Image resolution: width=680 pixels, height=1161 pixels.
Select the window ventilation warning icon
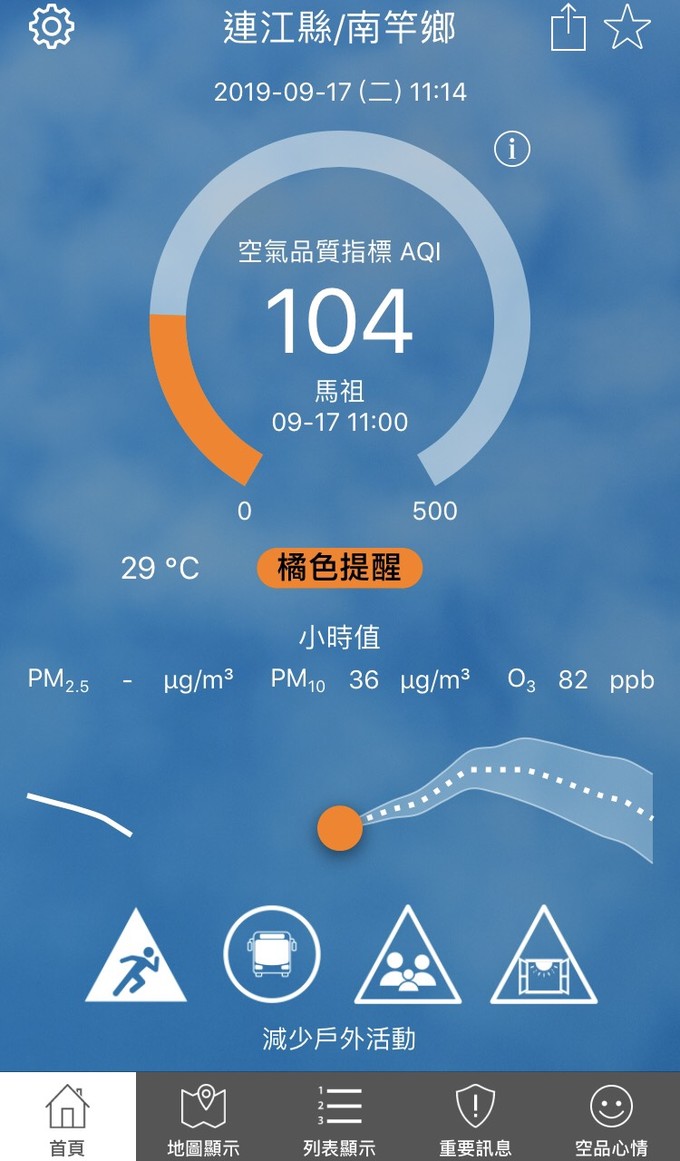point(544,960)
